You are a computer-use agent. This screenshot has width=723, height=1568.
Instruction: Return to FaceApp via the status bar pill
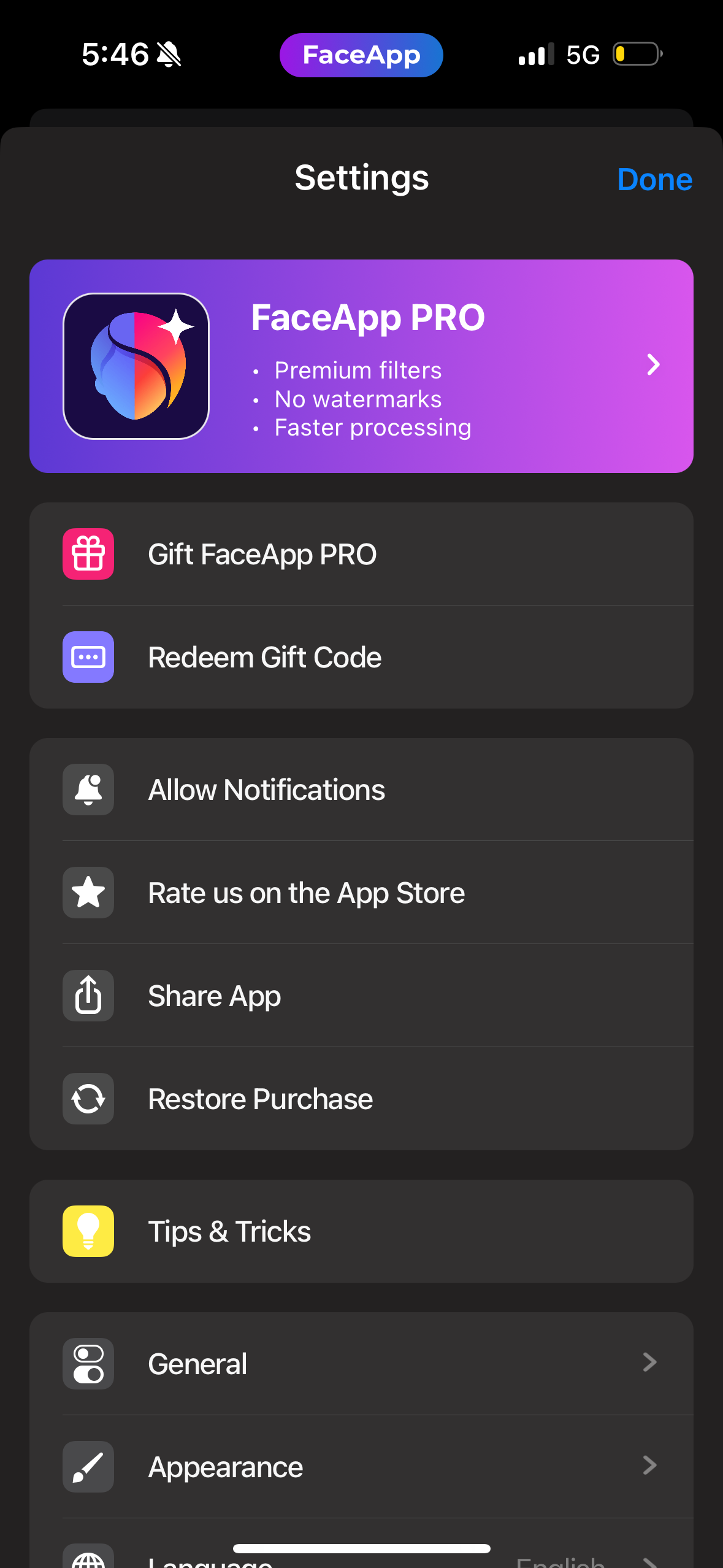tap(361, 55)
